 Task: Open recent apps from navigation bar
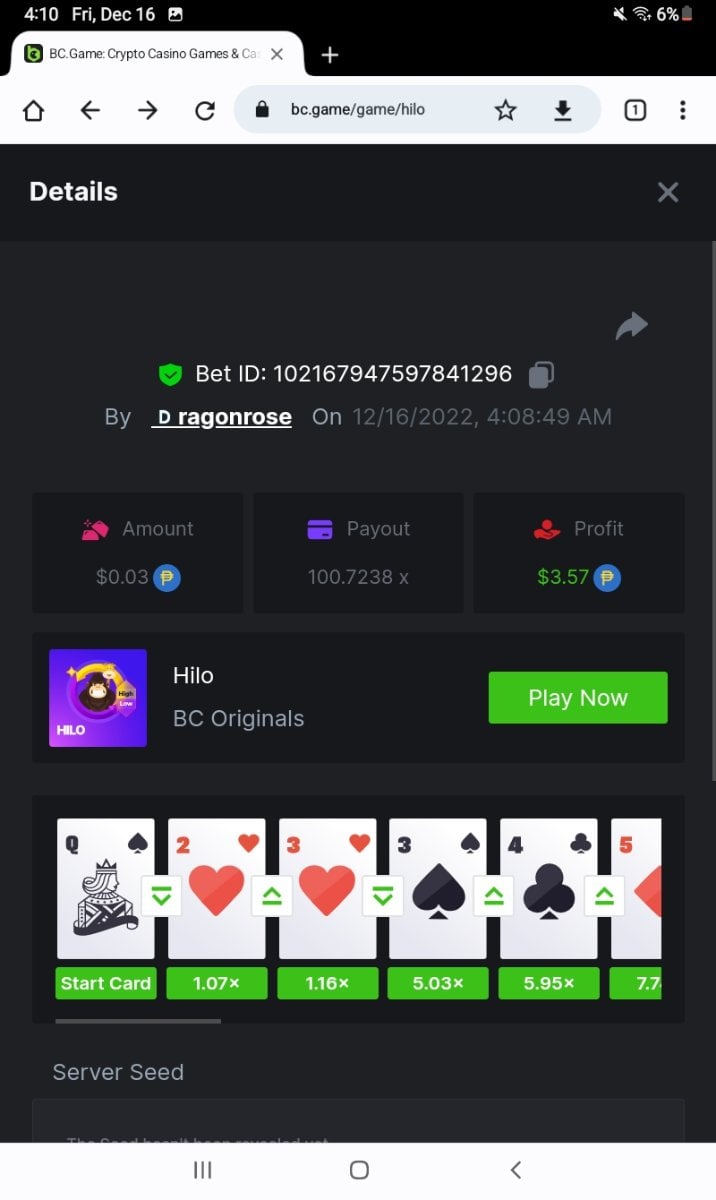coord(202,1169)
